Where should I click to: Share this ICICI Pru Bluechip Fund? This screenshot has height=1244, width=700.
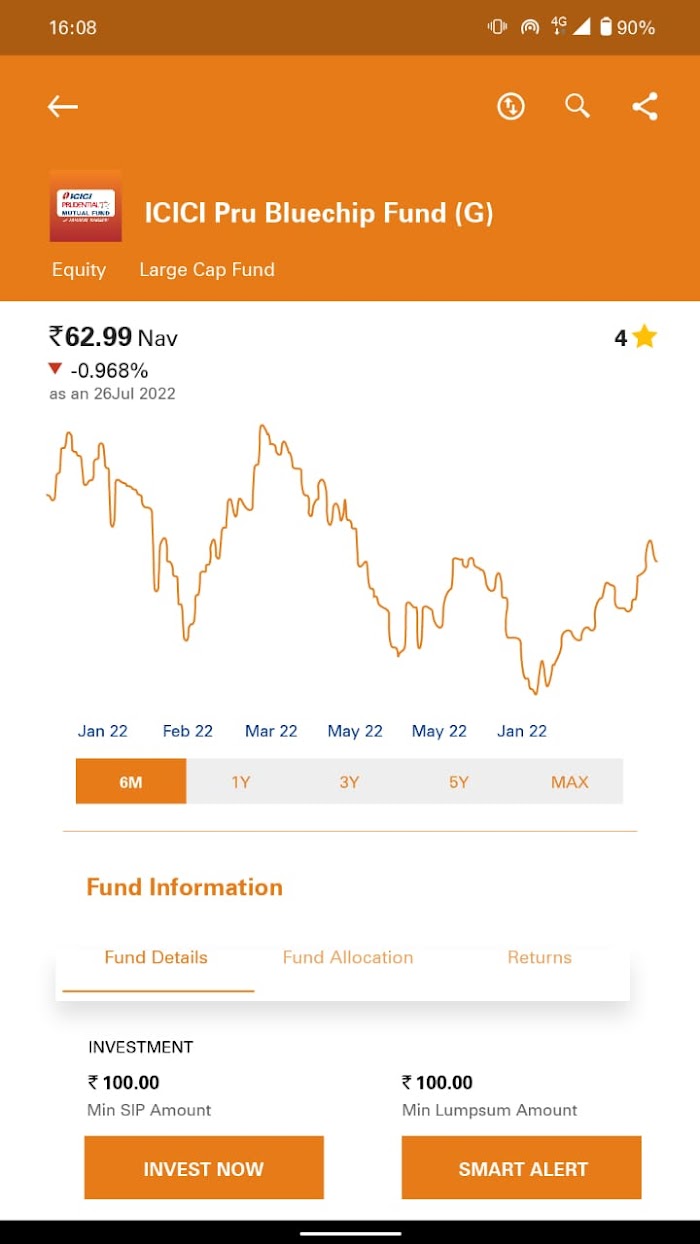coord(645,107)
